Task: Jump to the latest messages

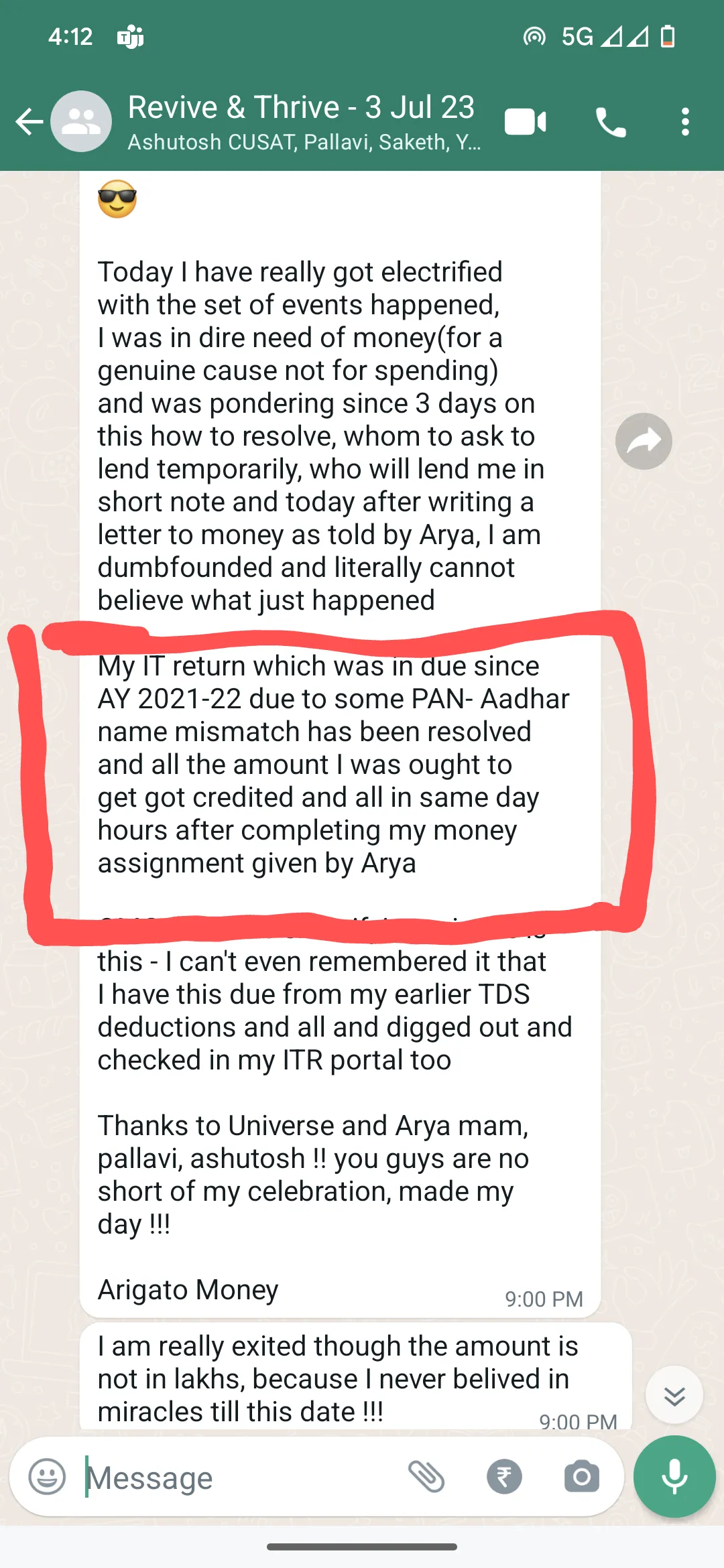Action: pyautogui.click(x=674, y=1396)
